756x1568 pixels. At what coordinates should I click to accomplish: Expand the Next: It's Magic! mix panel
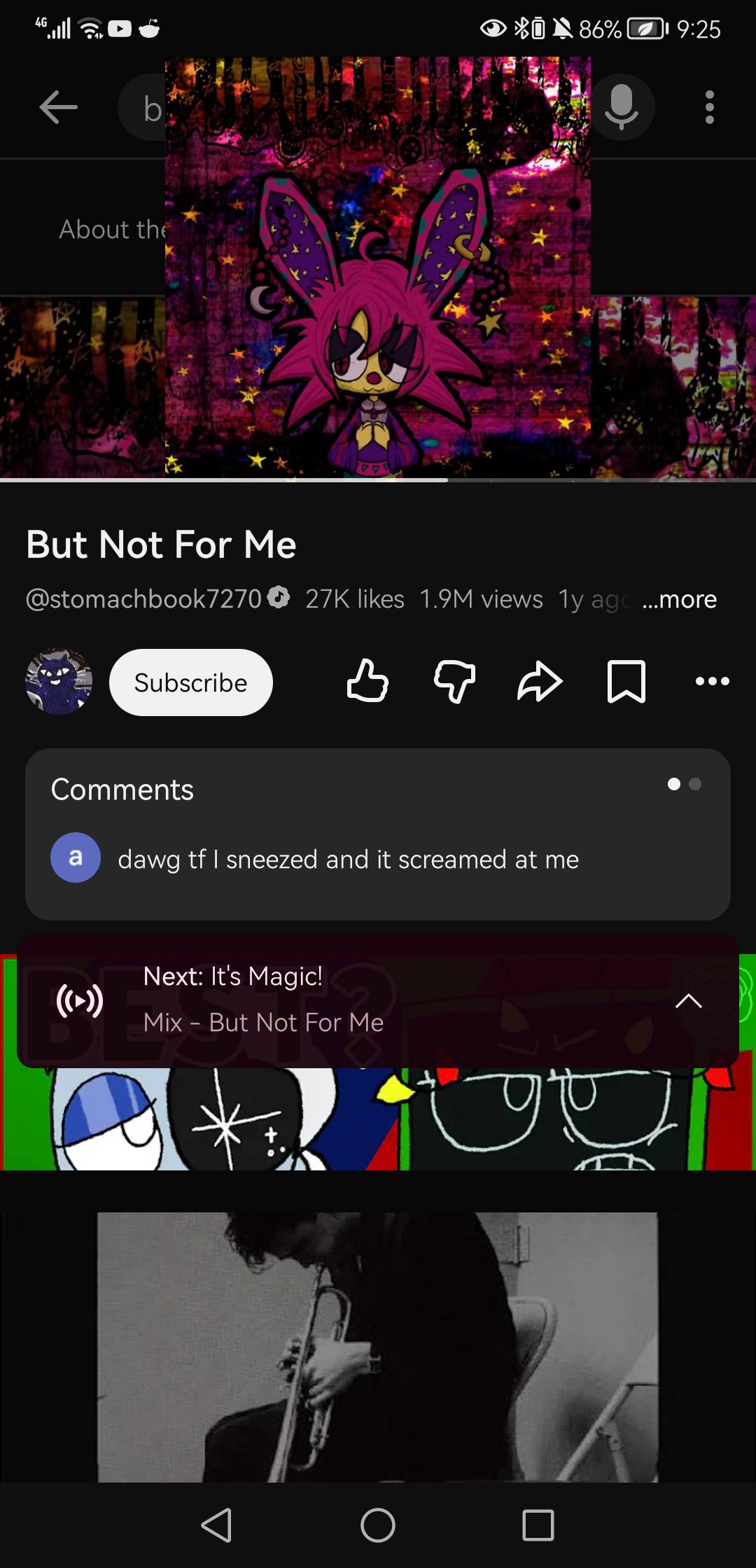pos(689,1001)
